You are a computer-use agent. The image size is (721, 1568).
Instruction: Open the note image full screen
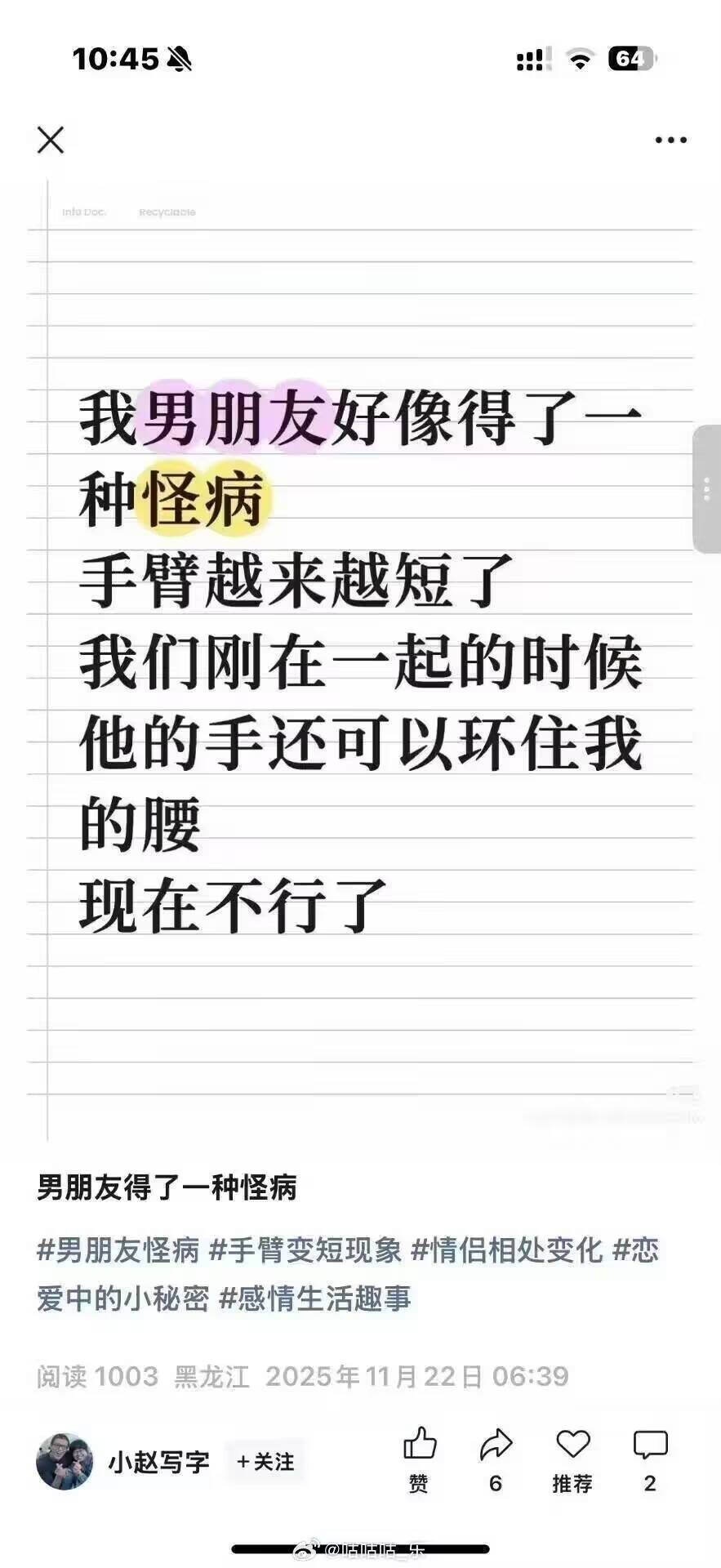pos(360,653)
